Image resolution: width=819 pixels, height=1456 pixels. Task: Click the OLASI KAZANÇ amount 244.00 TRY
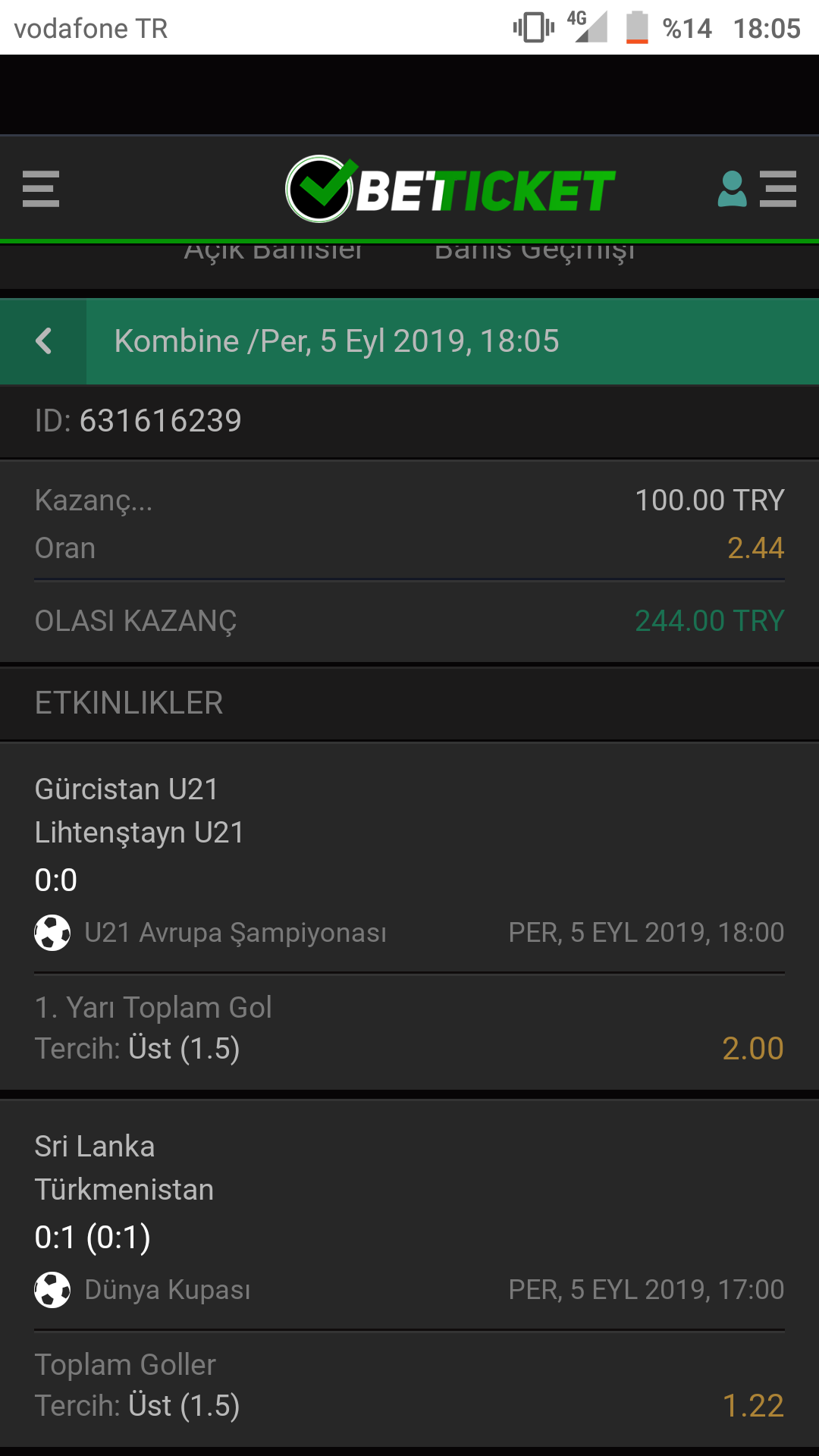pyautogui.click(x=710, y=620)
